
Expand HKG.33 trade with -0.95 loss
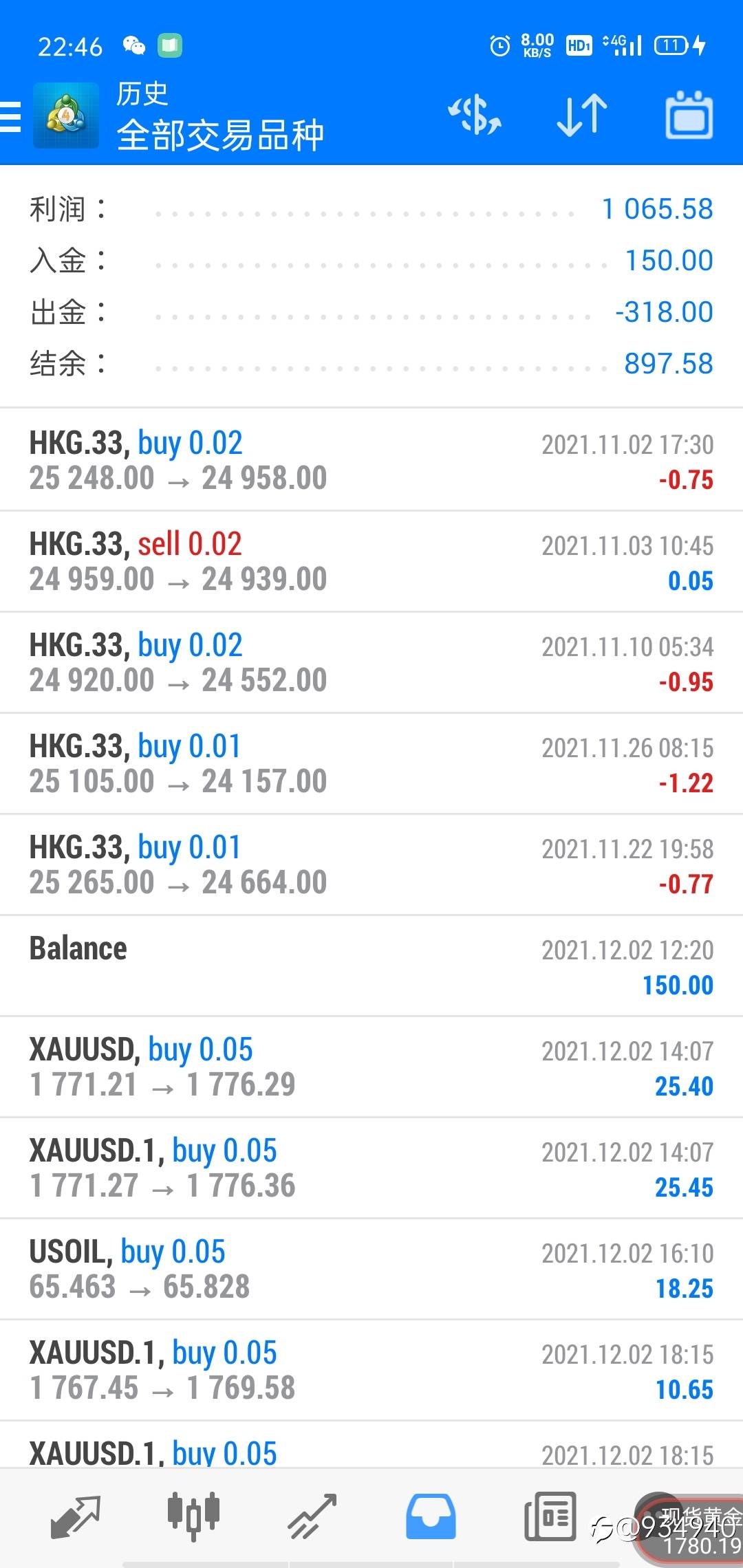[371, 663]
